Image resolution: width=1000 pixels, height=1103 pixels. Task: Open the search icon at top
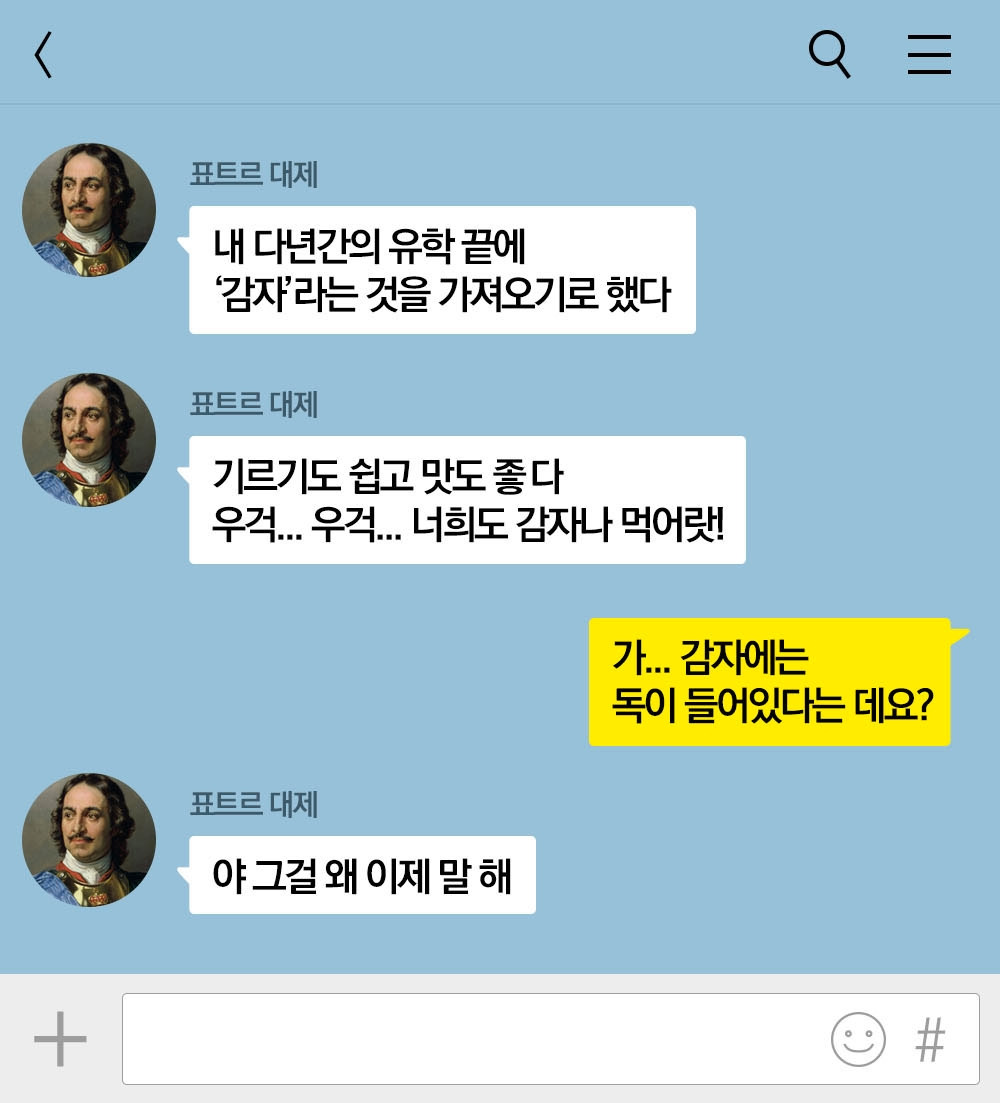(x=829, y=55)
